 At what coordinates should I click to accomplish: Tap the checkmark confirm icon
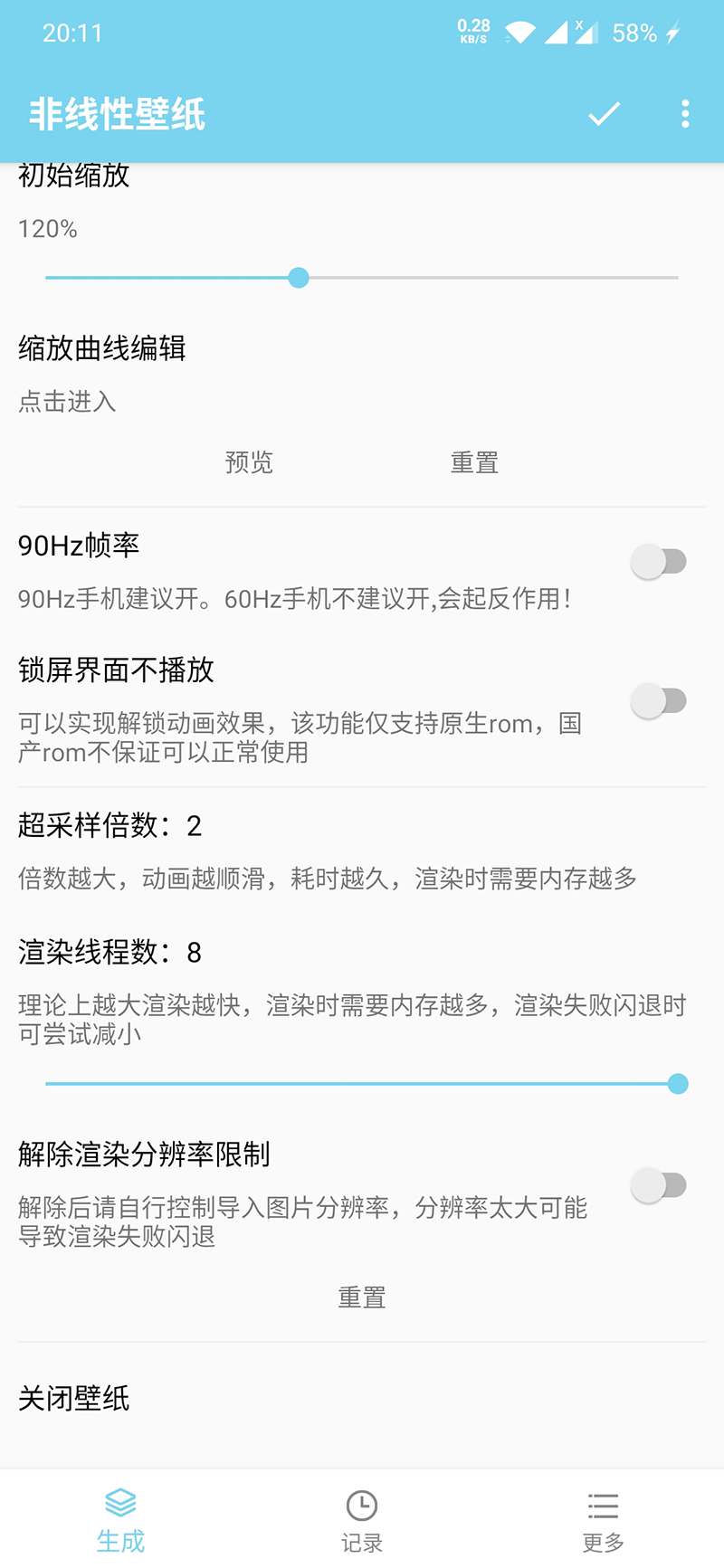[x=604, y=114]
